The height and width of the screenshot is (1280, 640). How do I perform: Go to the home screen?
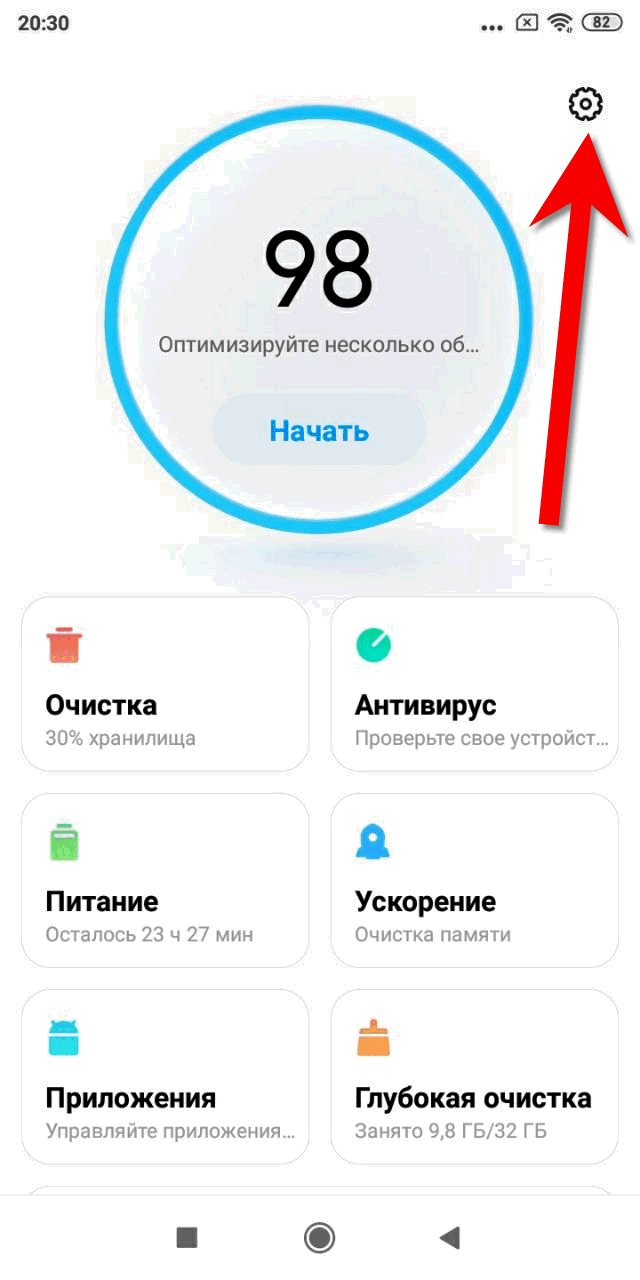coord(319,1238)
